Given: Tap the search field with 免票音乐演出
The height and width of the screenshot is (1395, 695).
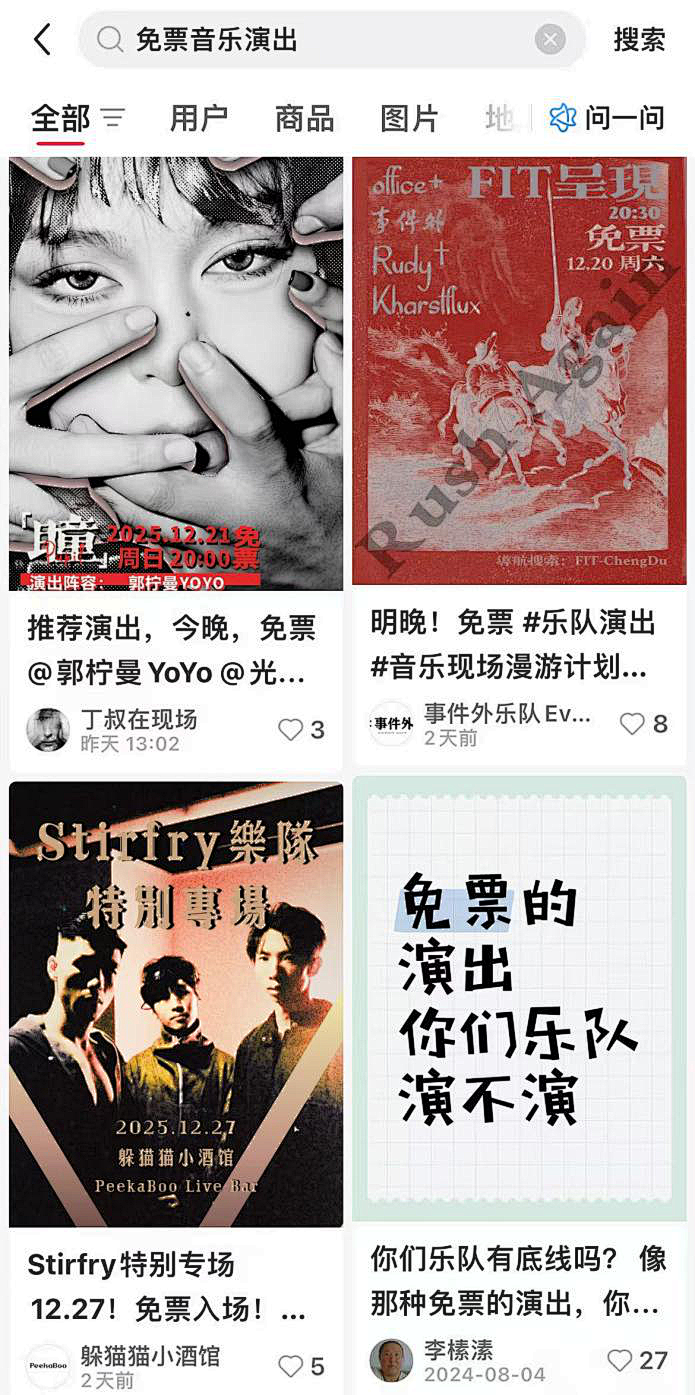Looking at the screenshot, I should pyautogui.click(x=320, y=40).
